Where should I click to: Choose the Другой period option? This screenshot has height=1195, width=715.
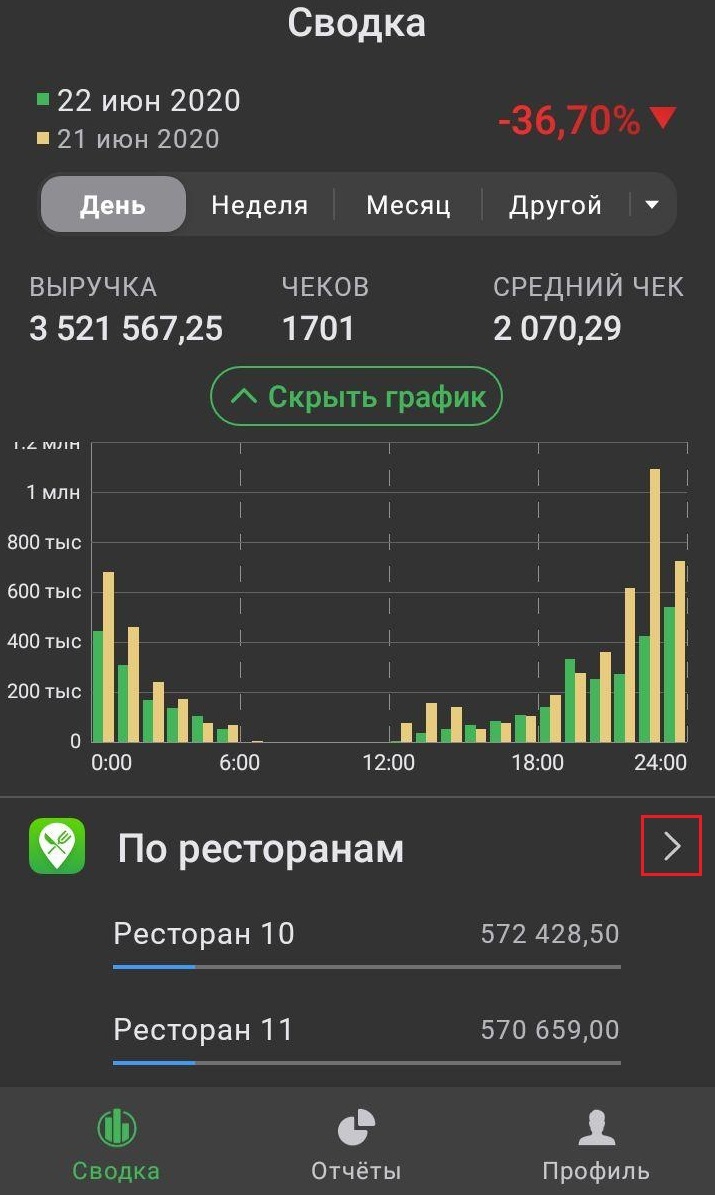(555, 205)
